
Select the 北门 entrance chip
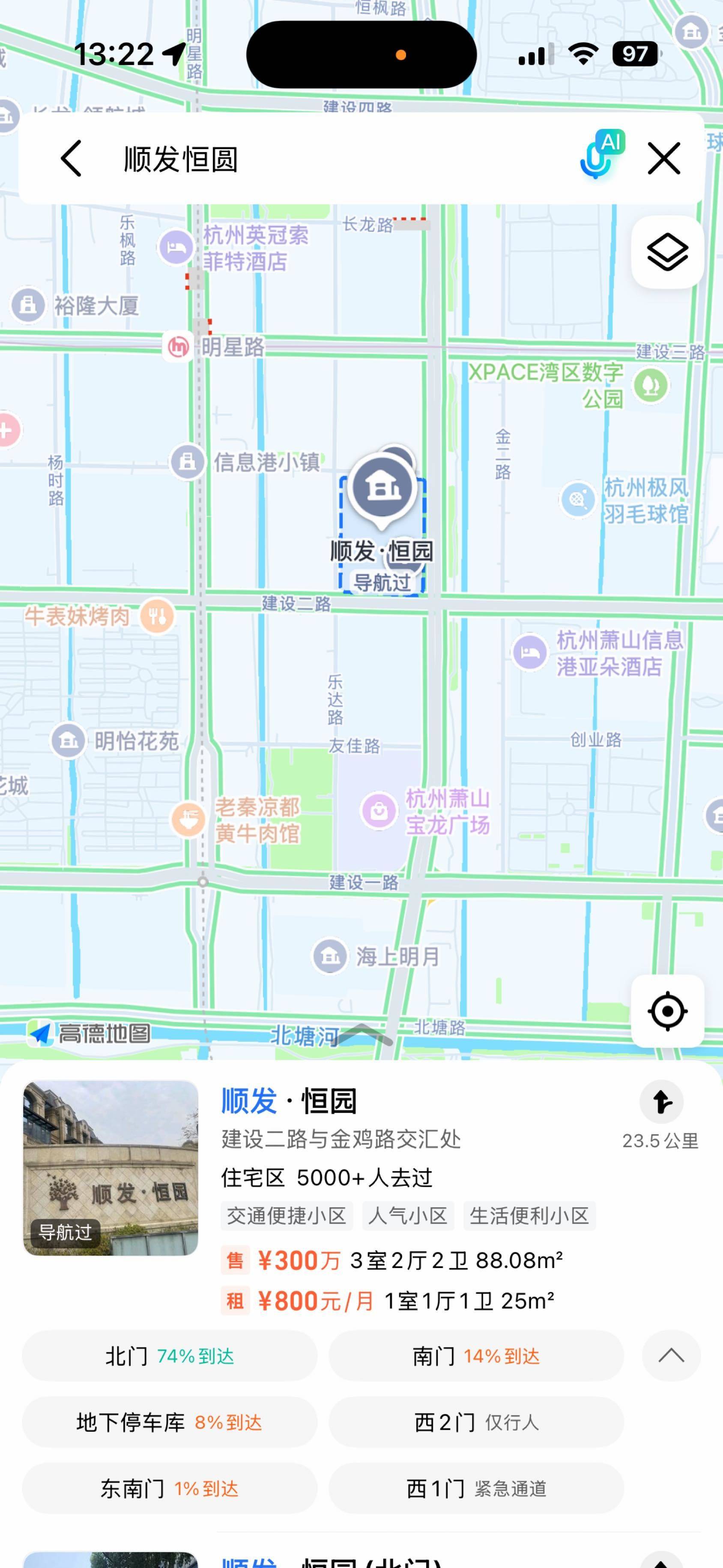tap(169, 1355)
